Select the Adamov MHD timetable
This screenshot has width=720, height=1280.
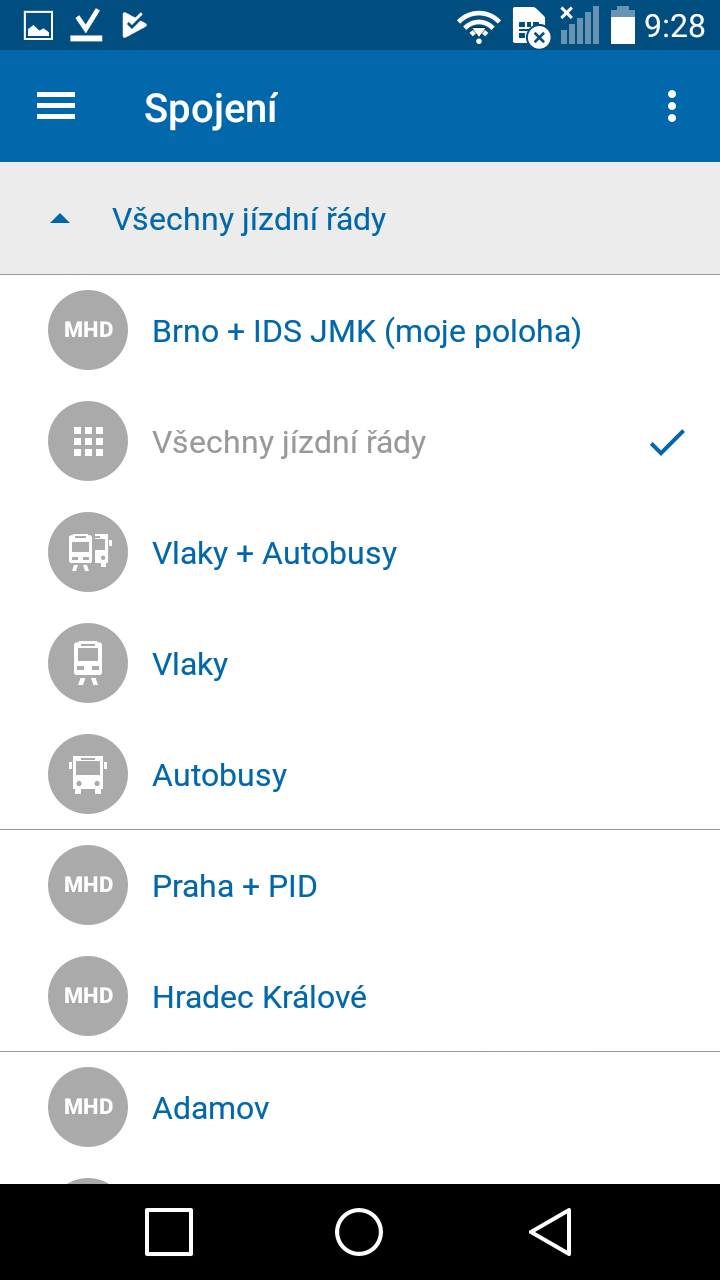pyautogui.click(x=210, y=1108)
